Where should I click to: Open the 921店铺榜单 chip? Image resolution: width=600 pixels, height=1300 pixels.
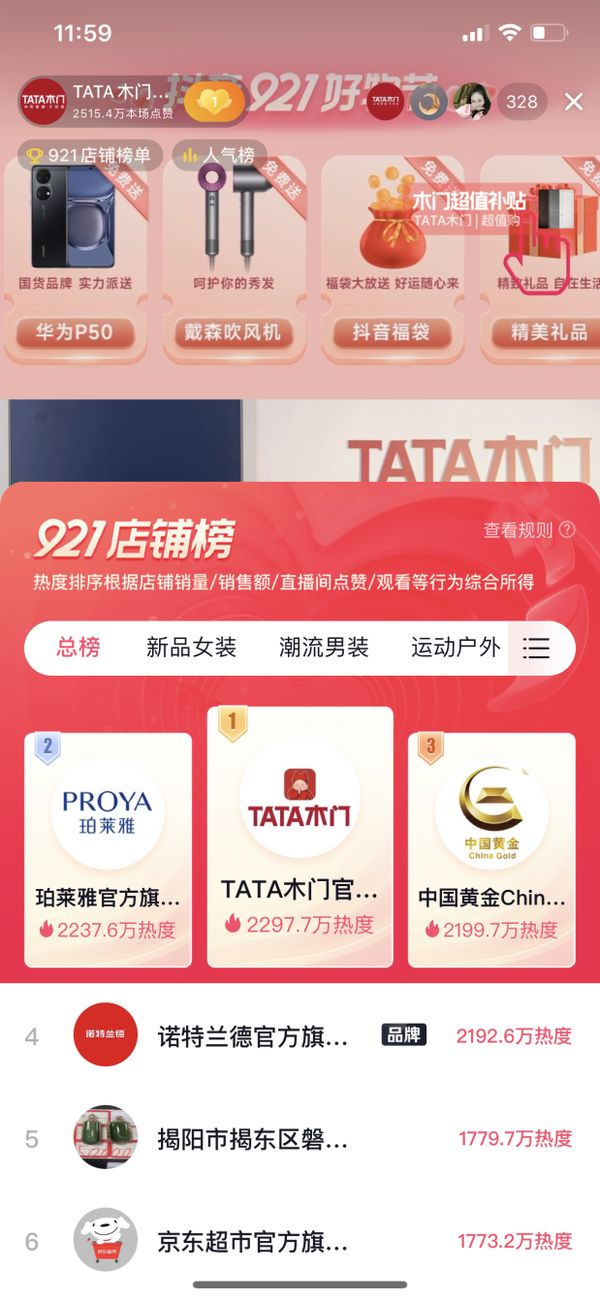click(x=89, y=156)
